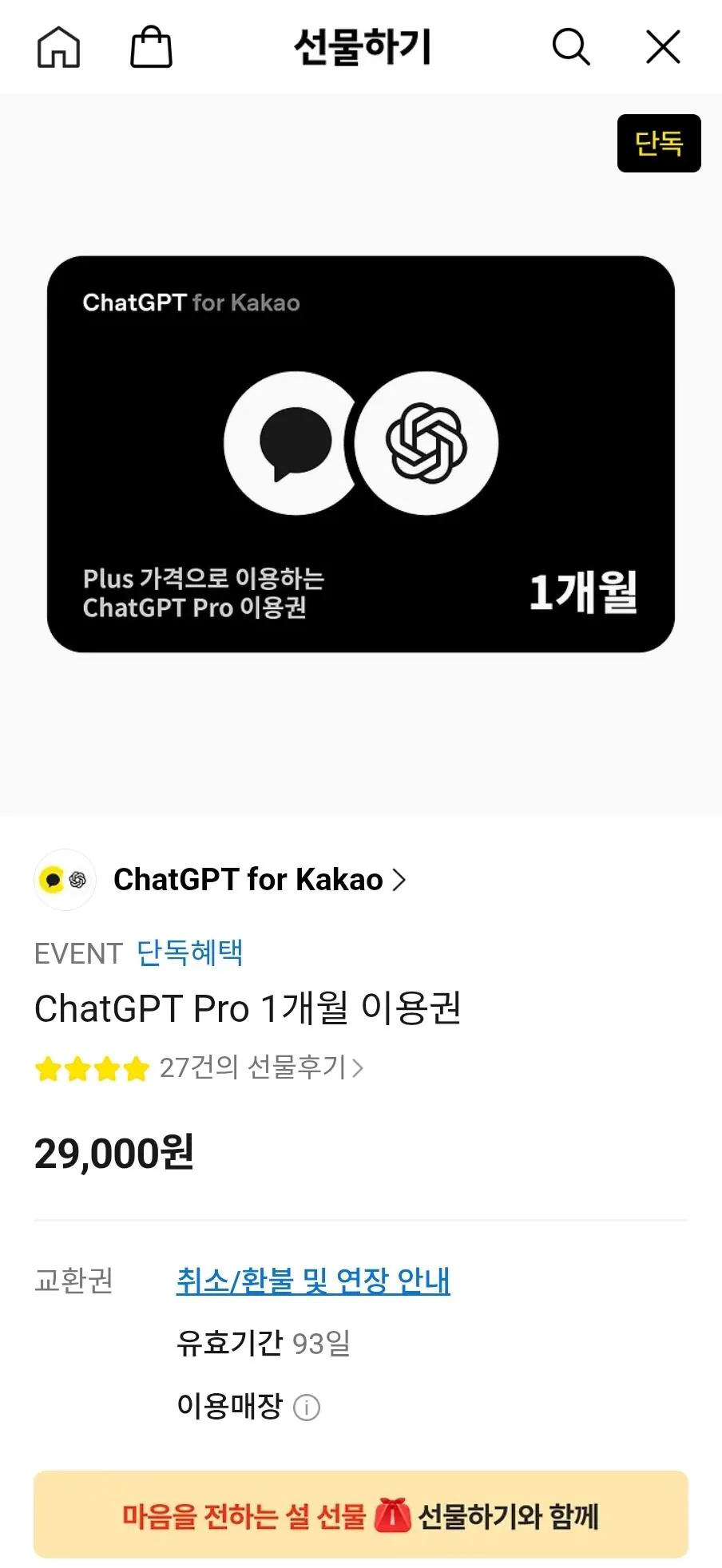This screenshot has height=1568, width=722.
Task: Click the ChatGPT Pro 1개월 이용권 title
Action: pos(250,1008)
